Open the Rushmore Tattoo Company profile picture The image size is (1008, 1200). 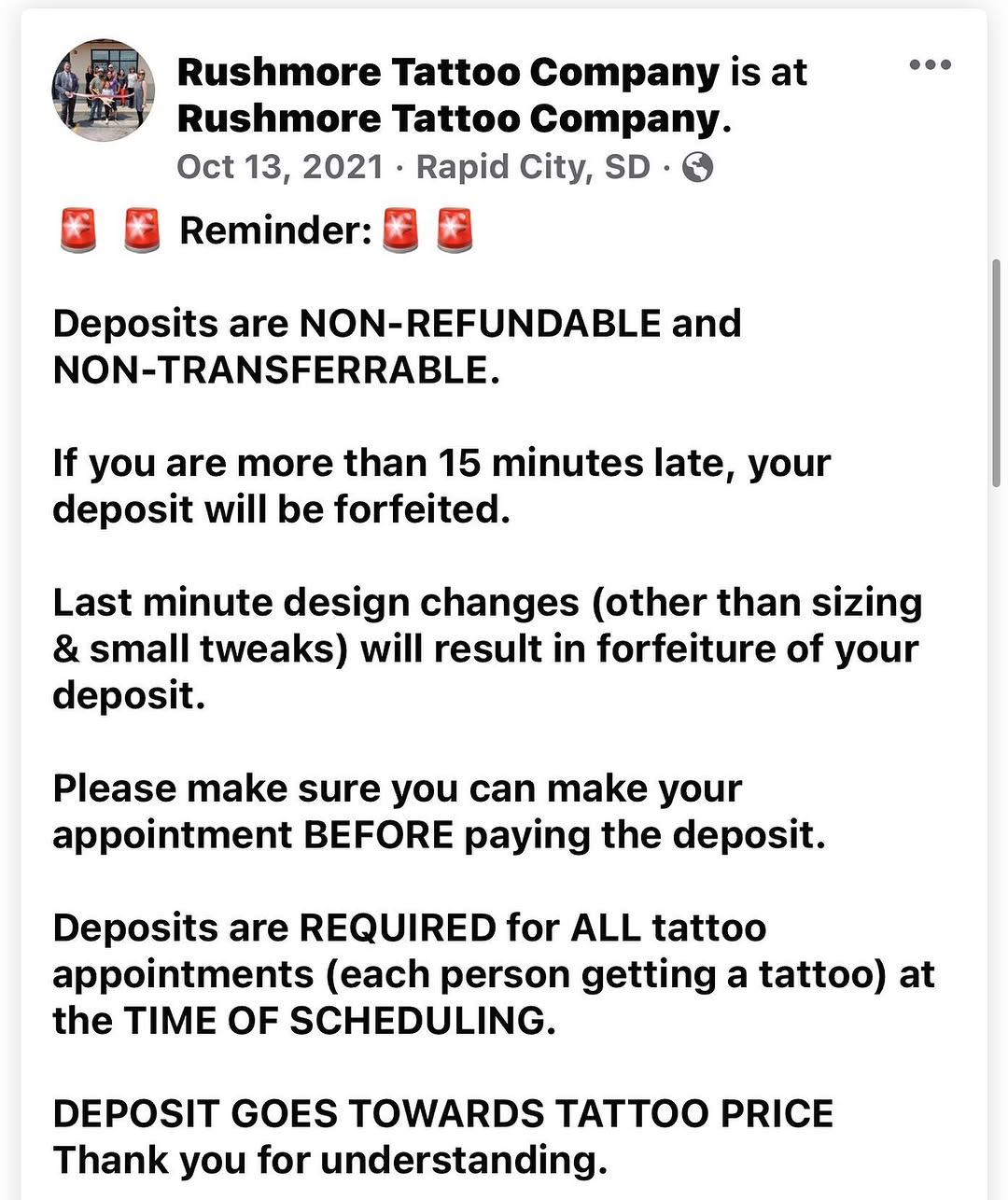coord(104,90)
